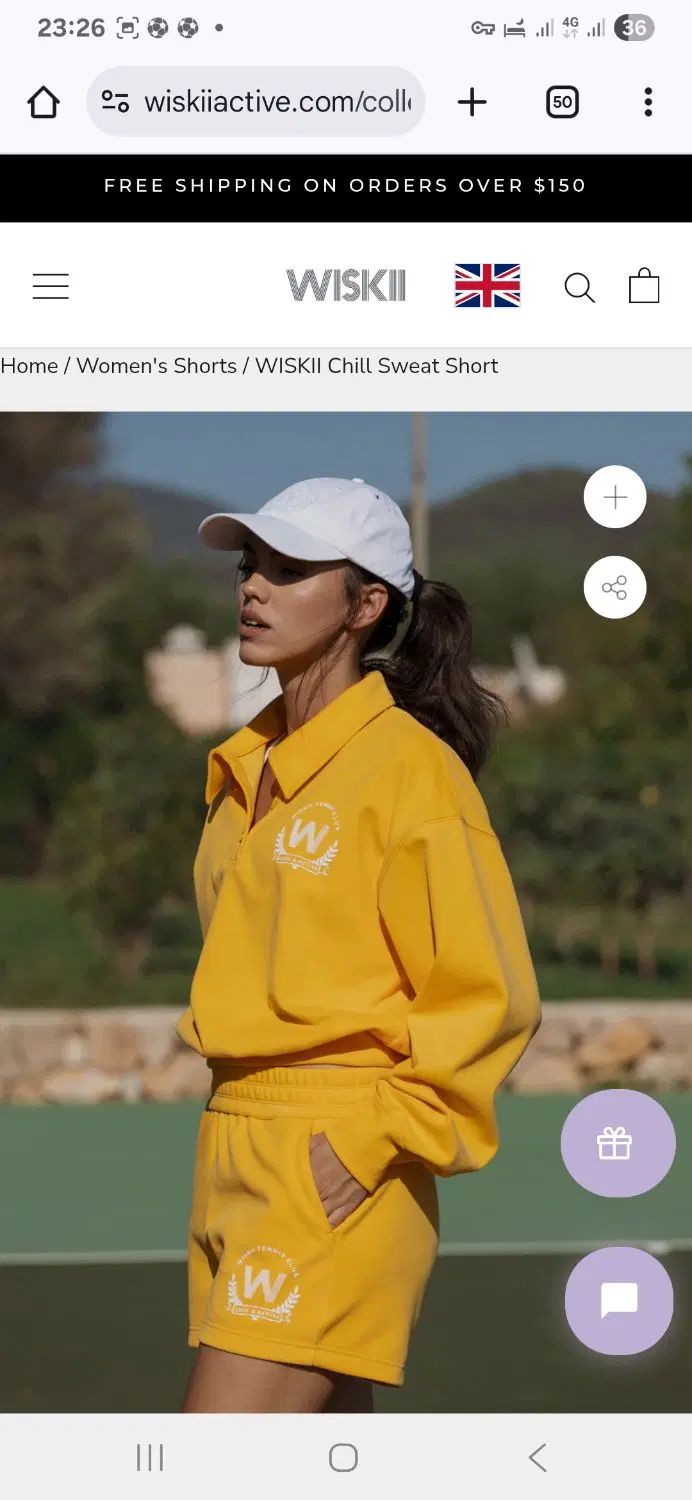This screenshot has height=1500, width=692.
Task: Open the site search
Action: click(x=579, y=287)
